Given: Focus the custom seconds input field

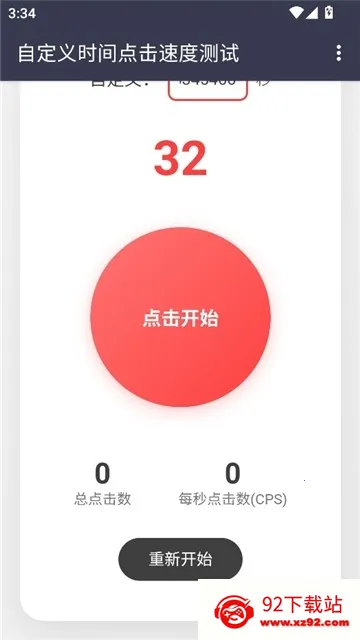Looking at the screenshot, I should [208, 90].
